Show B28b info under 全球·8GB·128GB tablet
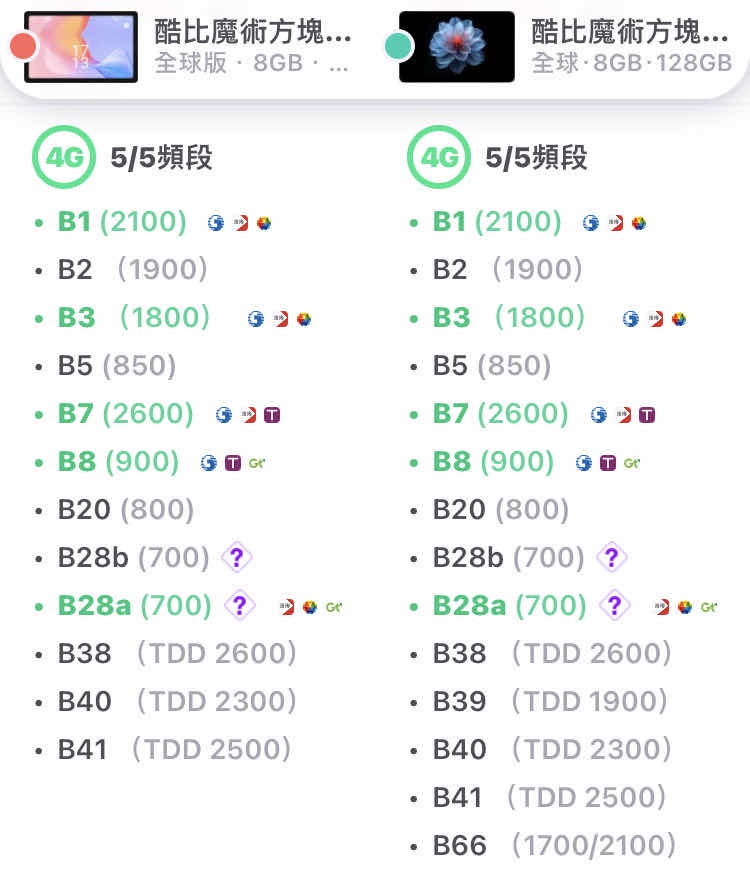 click(611, 557)
